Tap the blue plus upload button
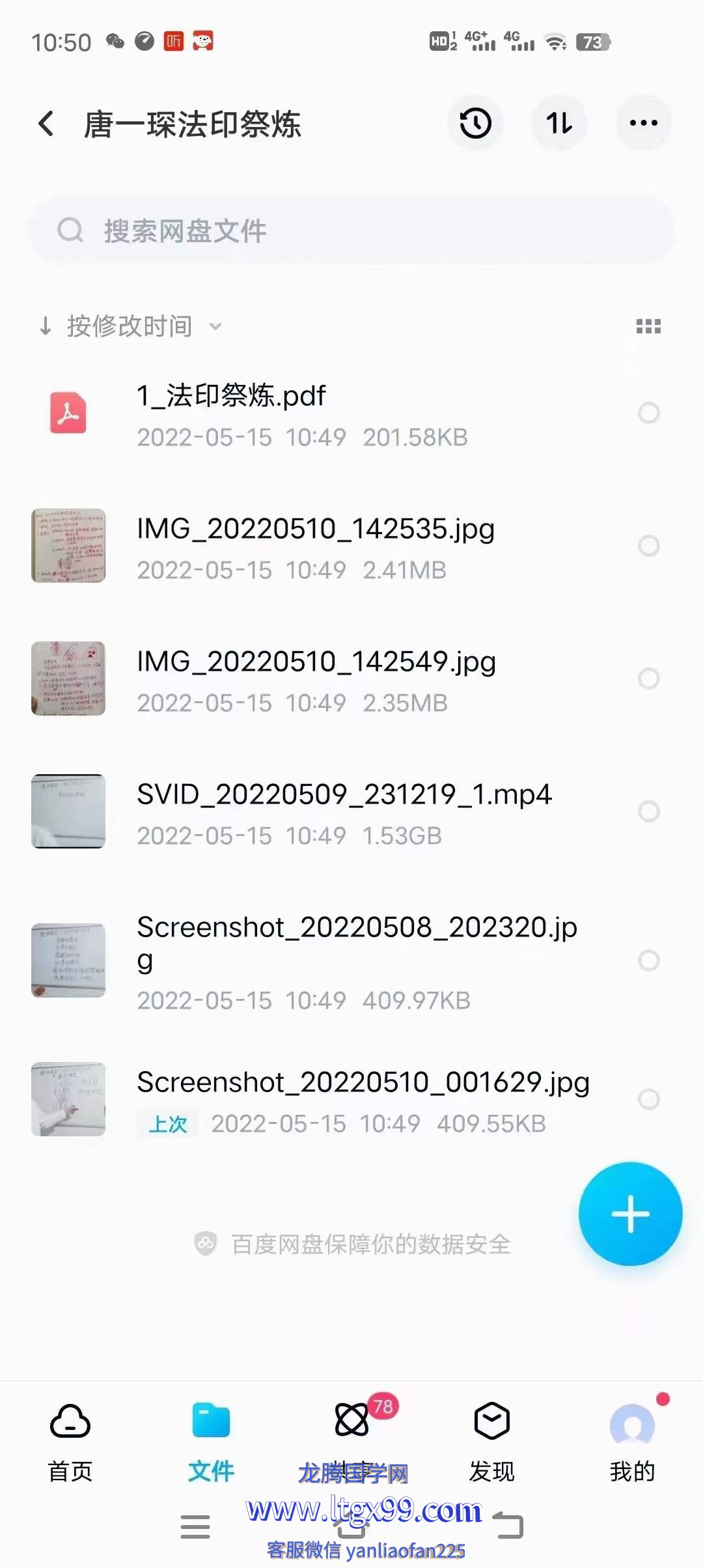The width and height of the screenshot is (703, 1568). (x=630, y=1214)
